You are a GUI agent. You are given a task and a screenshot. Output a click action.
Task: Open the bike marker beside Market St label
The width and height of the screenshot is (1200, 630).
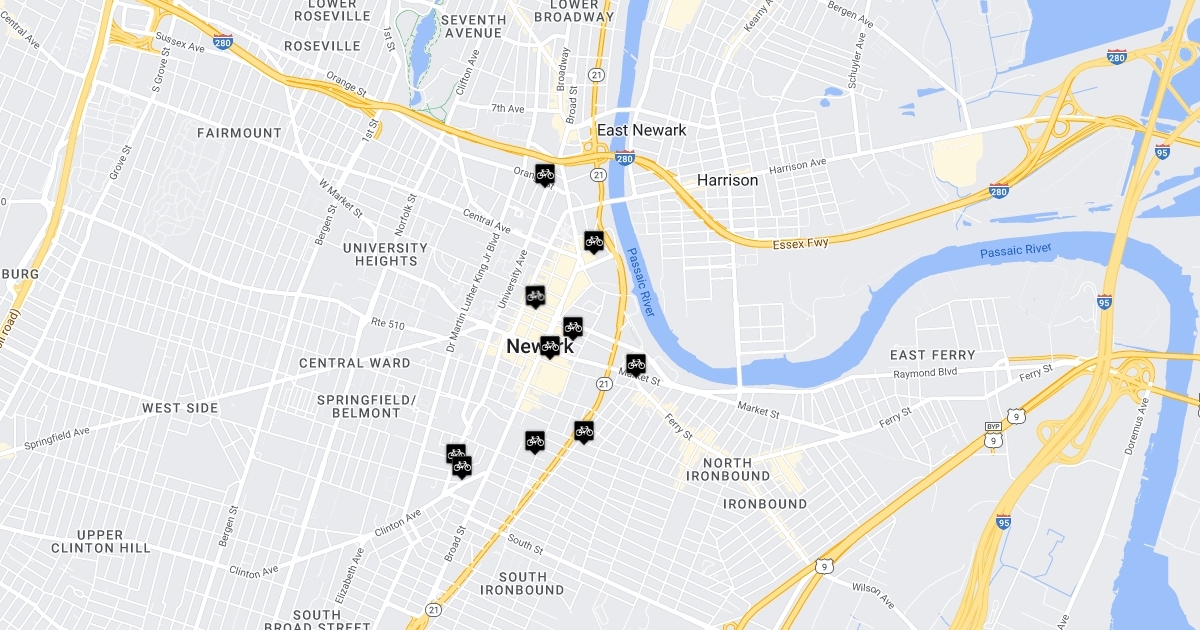pos(636,364)
